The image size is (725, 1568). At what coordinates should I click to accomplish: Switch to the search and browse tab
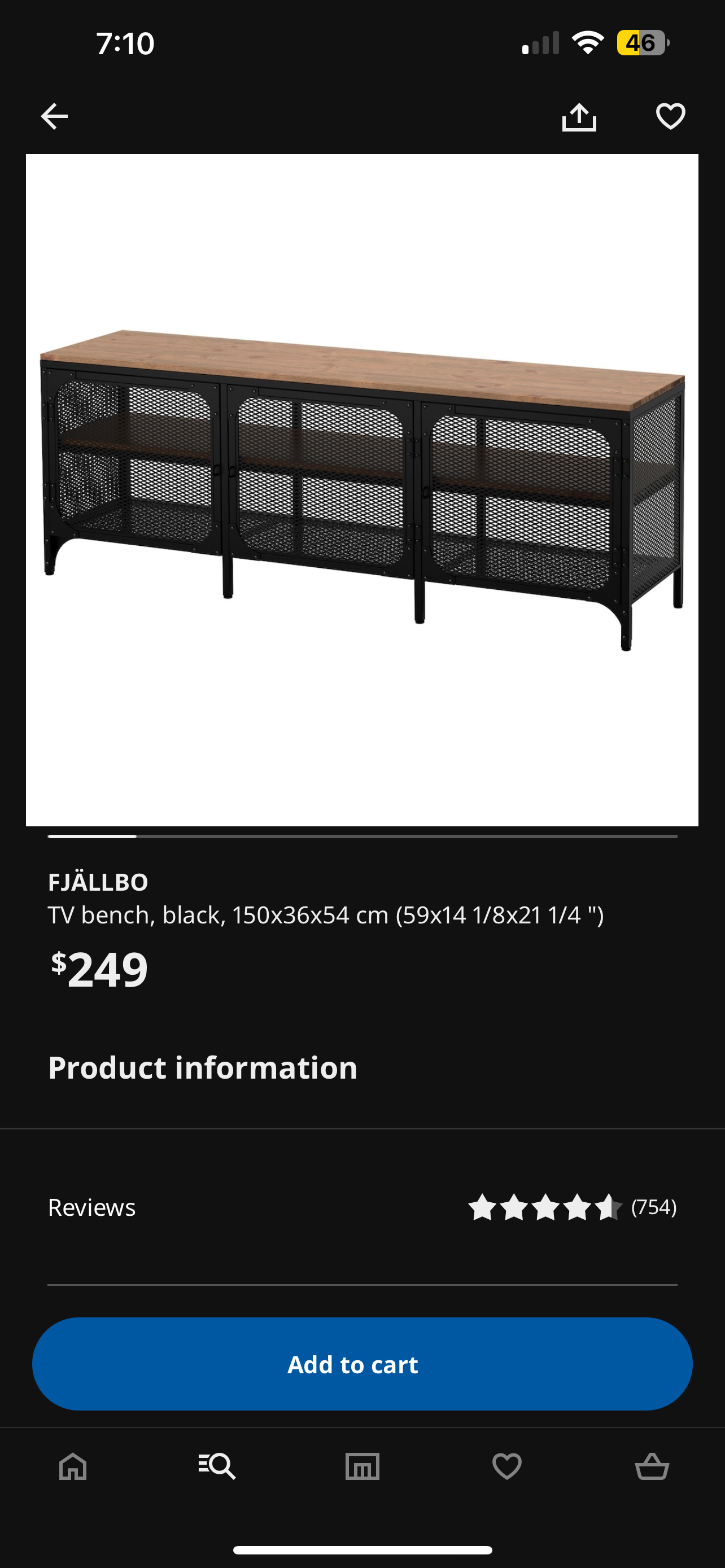tap(217, 1466)
